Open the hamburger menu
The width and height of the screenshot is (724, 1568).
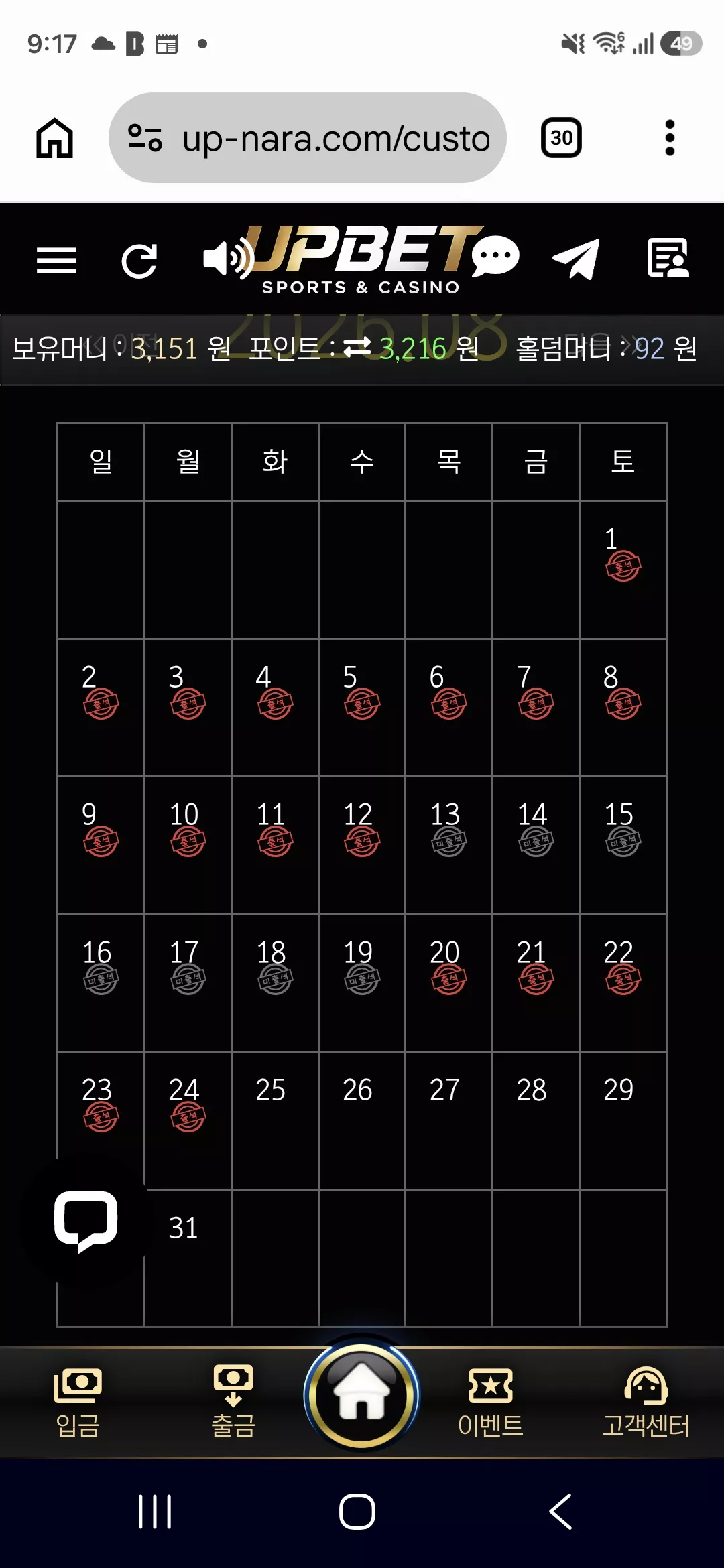56,260
